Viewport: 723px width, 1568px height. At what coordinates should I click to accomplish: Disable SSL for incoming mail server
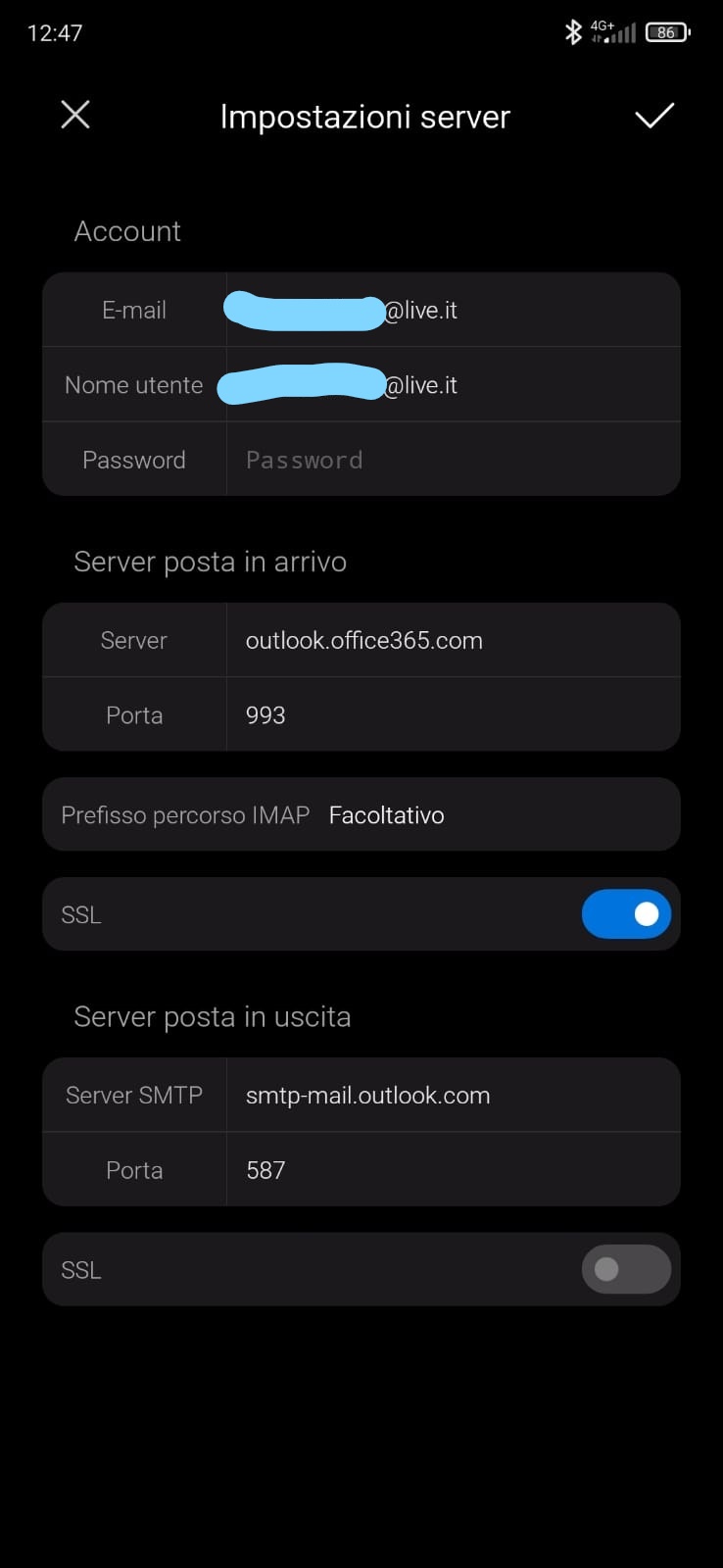pos(626,913)
